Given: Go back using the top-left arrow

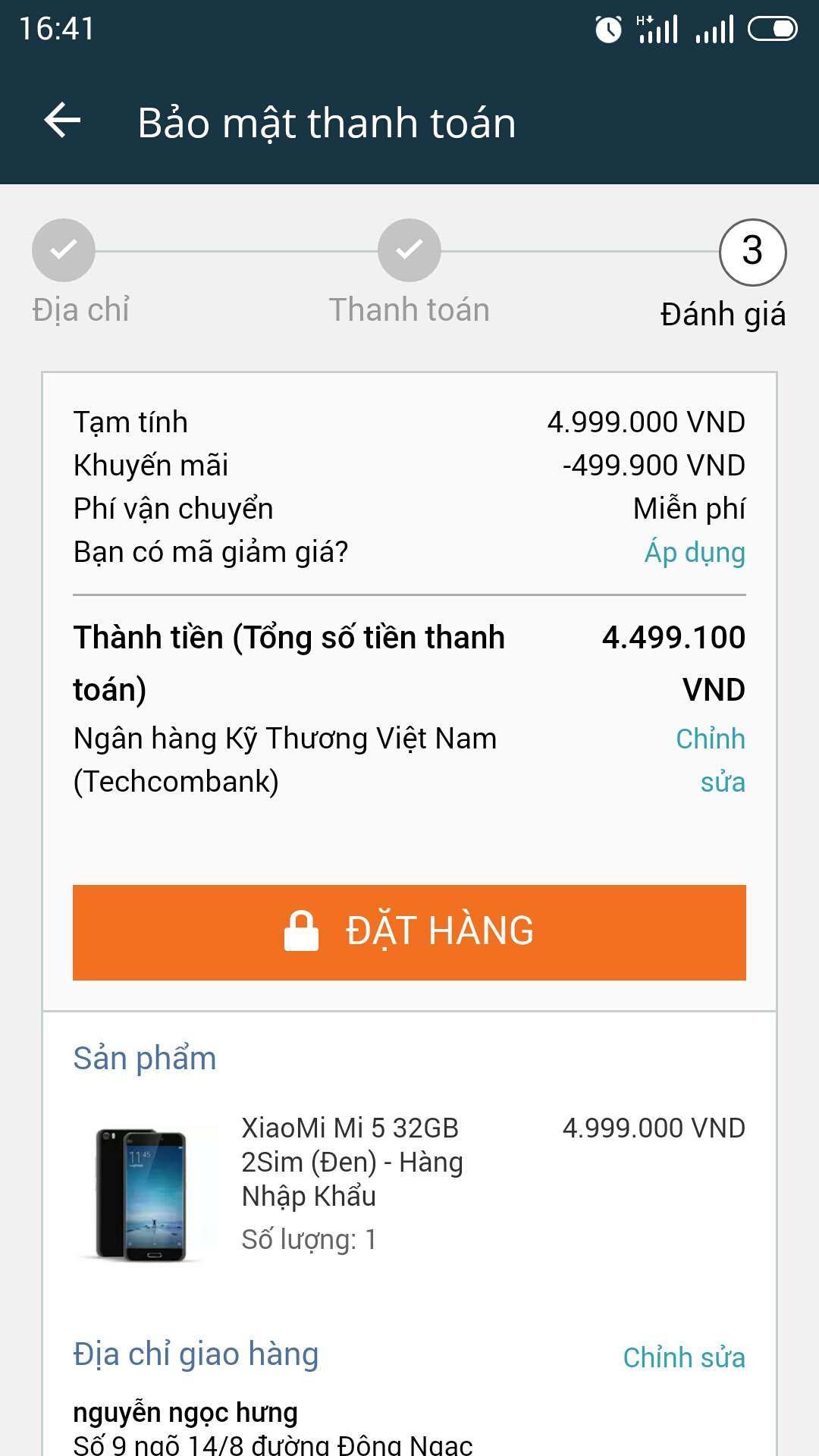Looking at the screenshot, I should tap(62, 121).
